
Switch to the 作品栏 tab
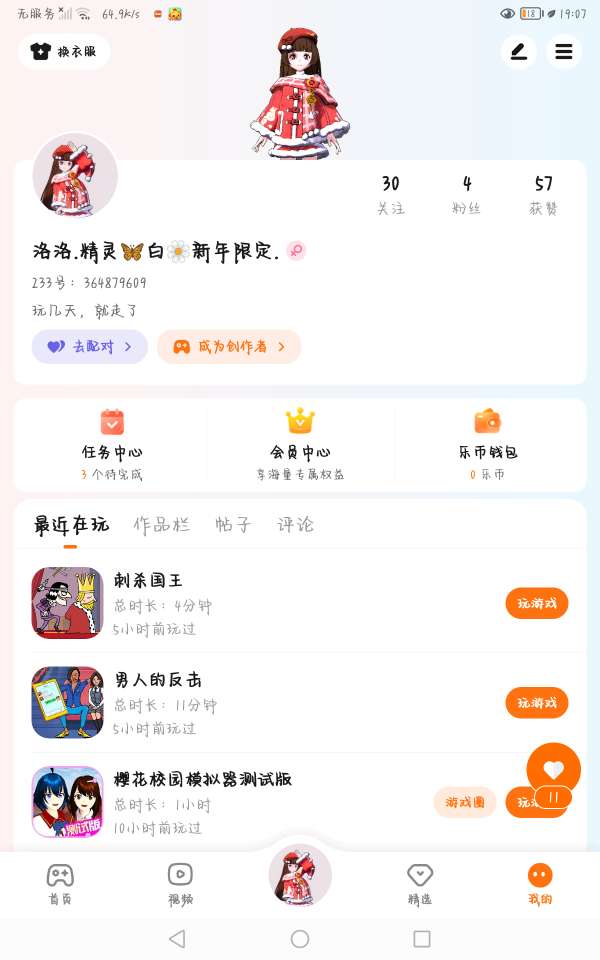pyautogui.click(x=162, y=524)
